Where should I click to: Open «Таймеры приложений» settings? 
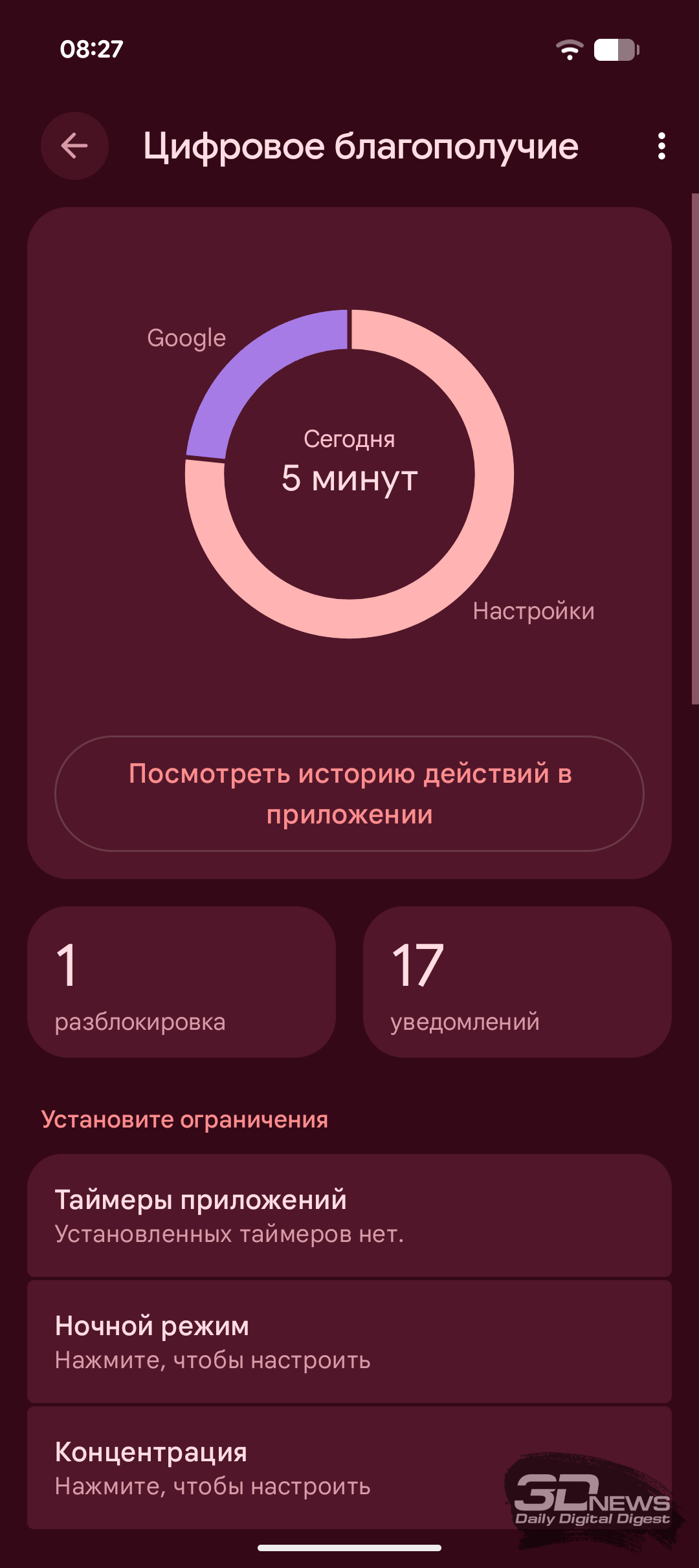[x=349, y=1216]
